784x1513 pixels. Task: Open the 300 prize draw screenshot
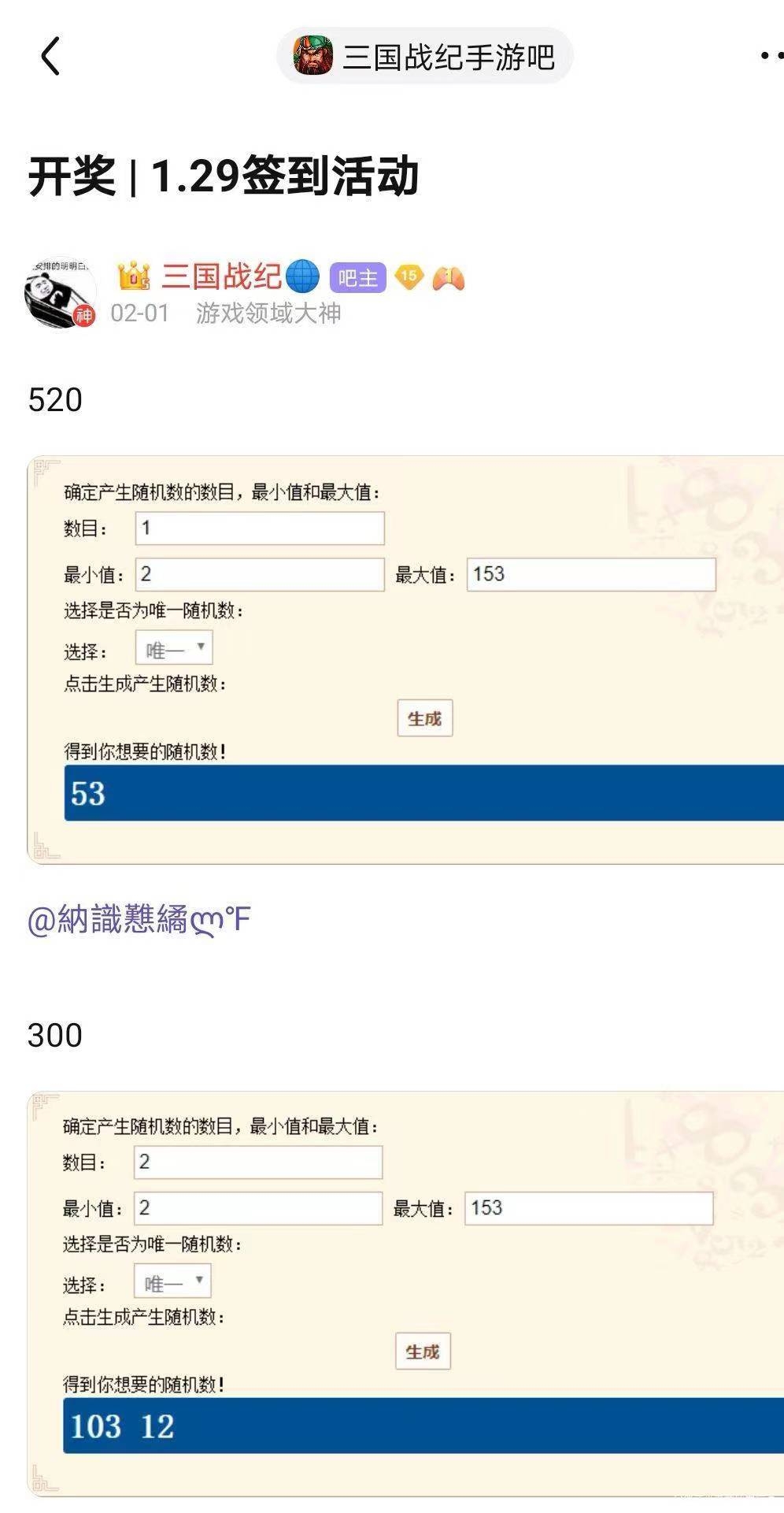pos(405,1293)
